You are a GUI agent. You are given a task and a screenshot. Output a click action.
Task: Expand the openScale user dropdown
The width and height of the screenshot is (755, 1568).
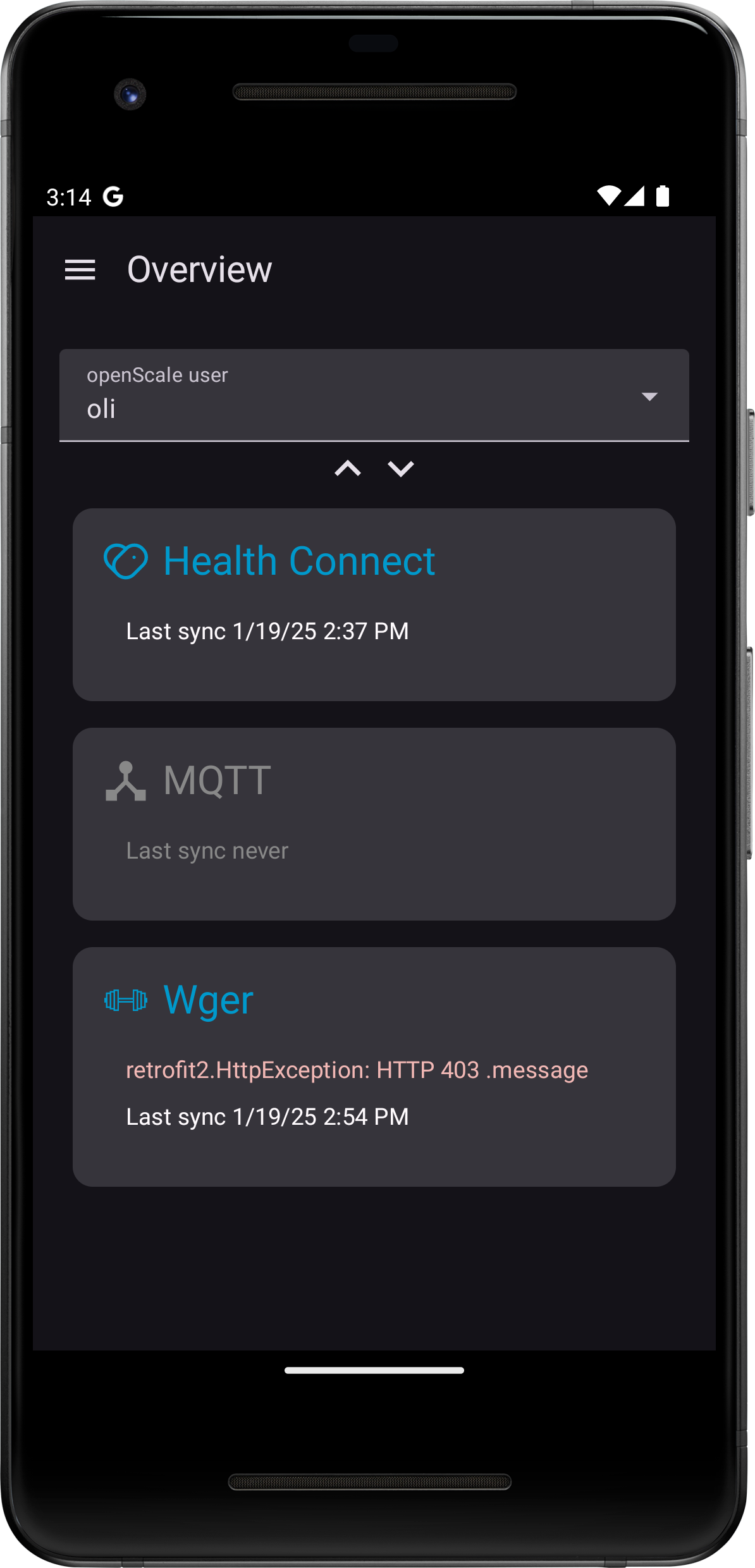[374, 395]
